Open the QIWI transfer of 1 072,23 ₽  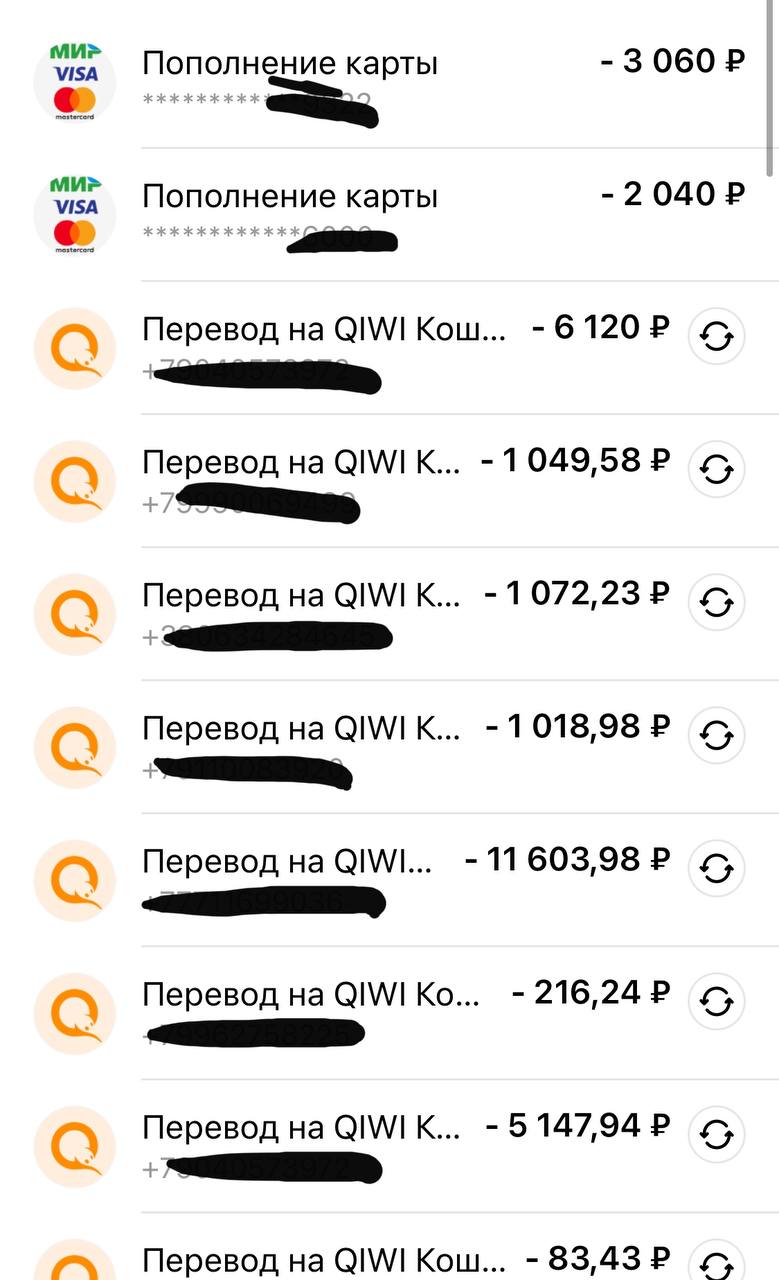click(x=389, y=614)
